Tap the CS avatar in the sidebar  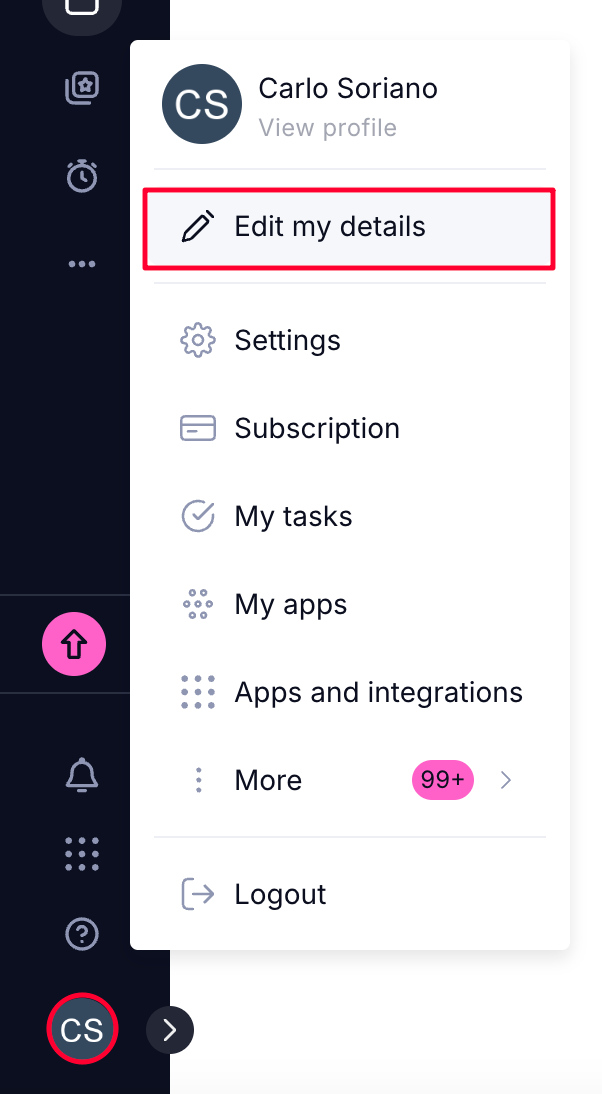[x=82, y=1029]
